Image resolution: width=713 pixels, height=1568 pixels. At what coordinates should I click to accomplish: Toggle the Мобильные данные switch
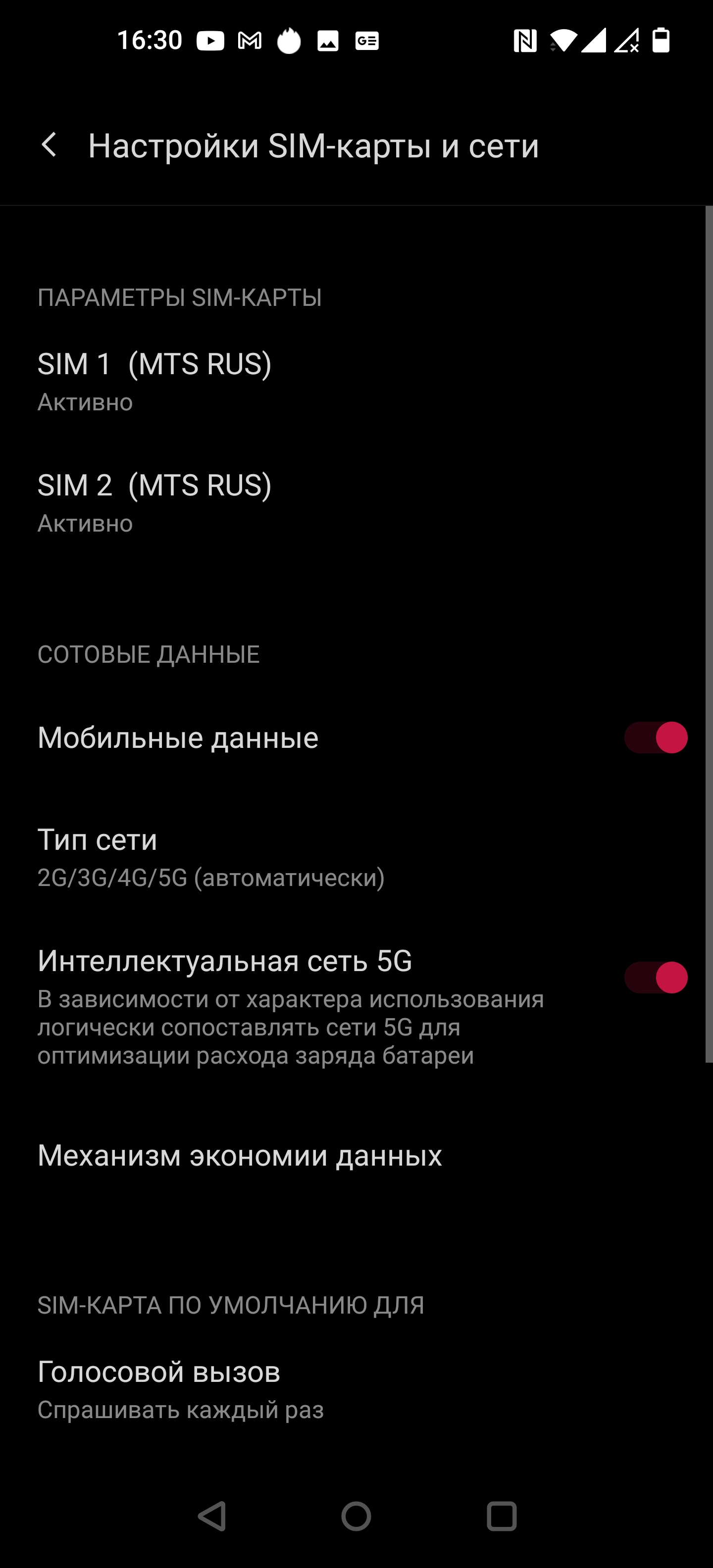656,738
